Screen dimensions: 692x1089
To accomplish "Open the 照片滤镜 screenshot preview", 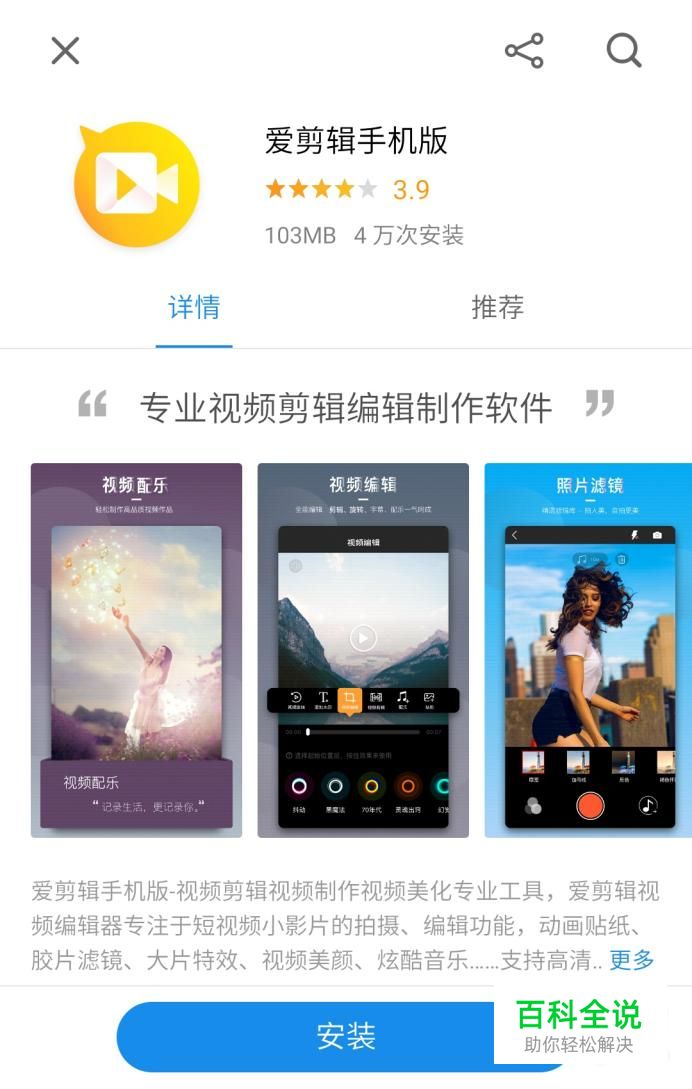I will point(588,650).
